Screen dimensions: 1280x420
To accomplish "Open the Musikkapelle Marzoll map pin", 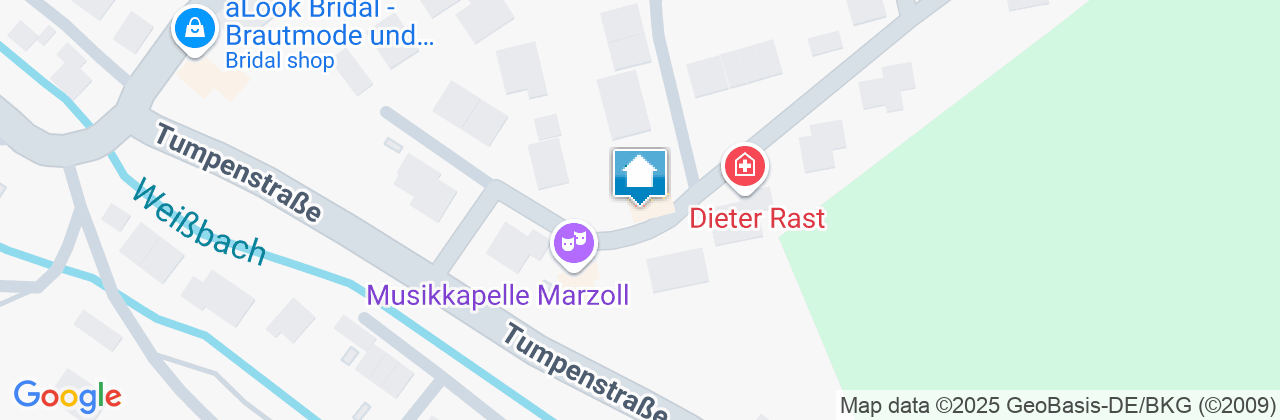I will [574, 243].
